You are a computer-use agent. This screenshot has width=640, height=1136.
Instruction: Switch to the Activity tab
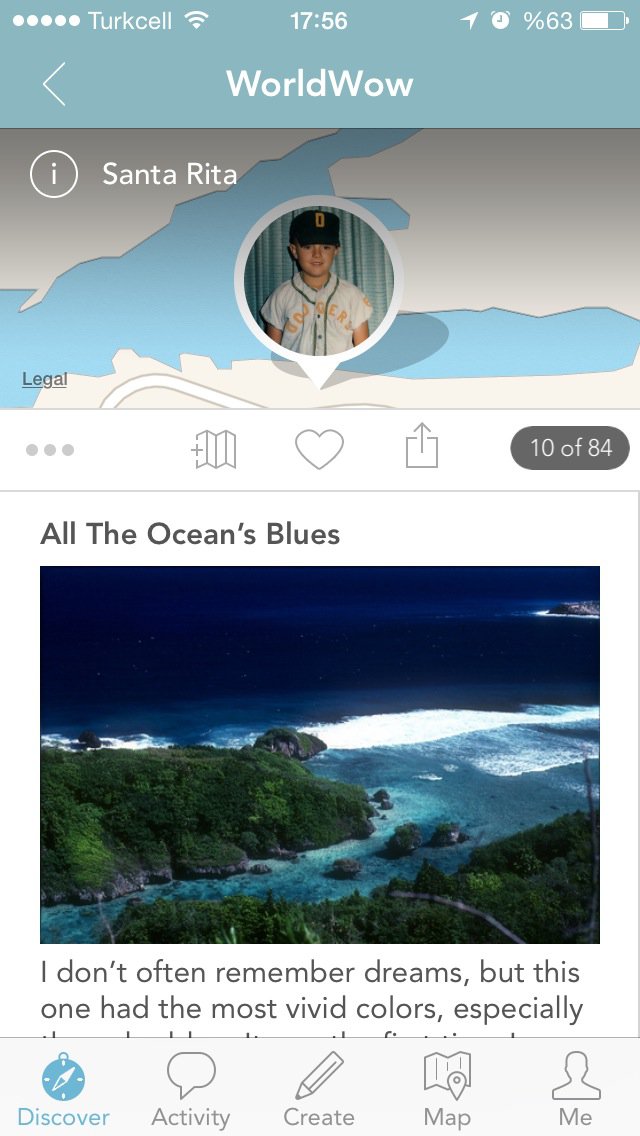tap(191, 1090)
